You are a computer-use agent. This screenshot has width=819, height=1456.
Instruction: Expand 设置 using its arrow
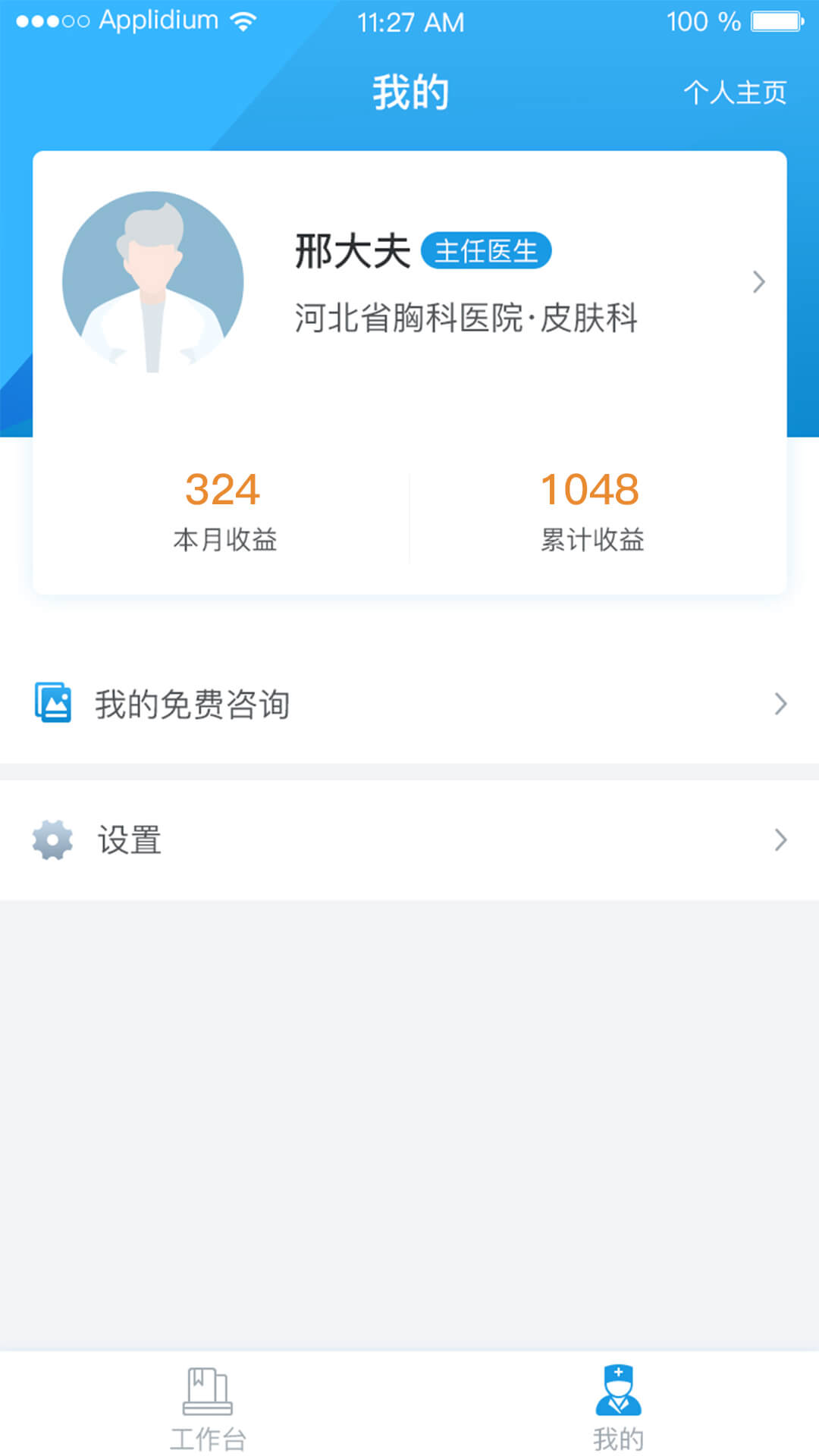click(781, 840)
